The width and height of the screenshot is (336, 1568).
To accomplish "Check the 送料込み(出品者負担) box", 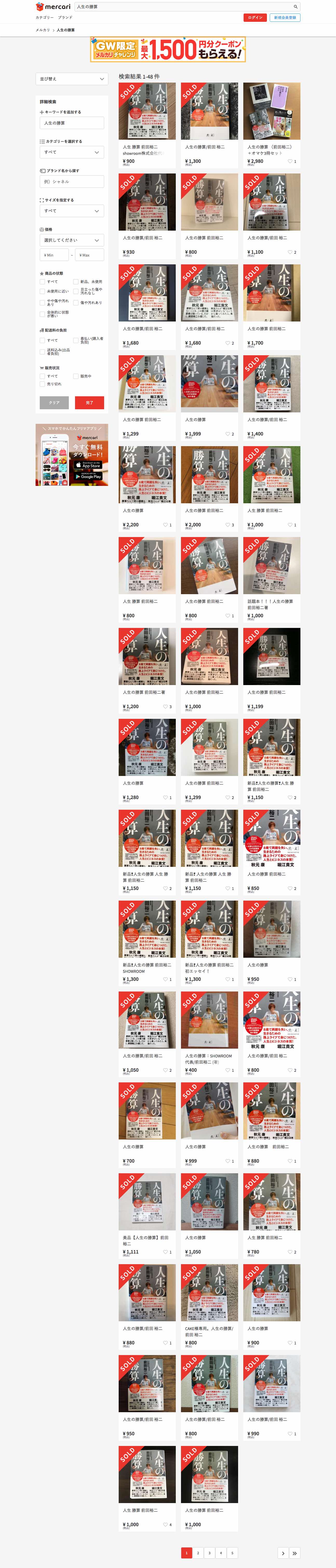I will 42,352.
